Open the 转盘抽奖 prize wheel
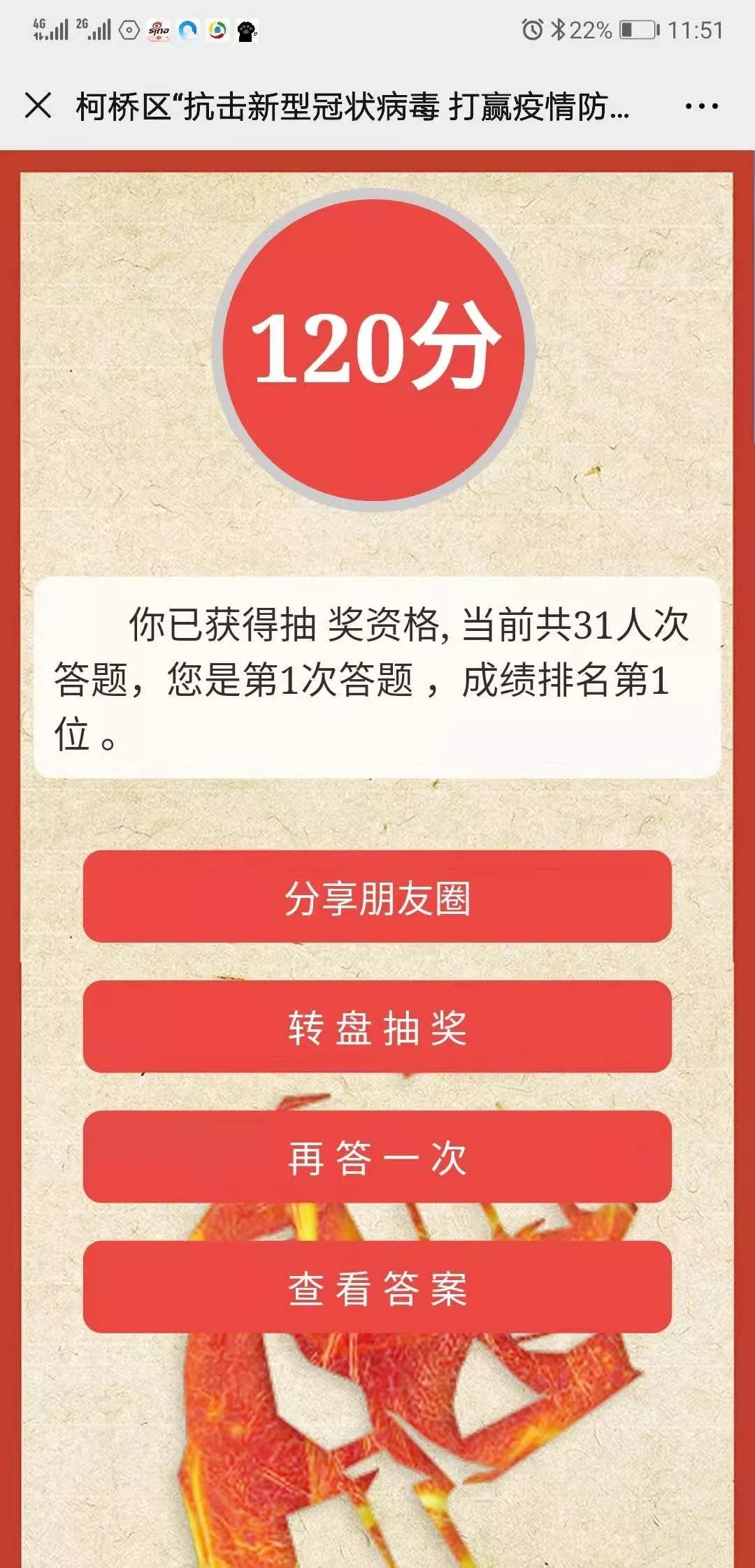The height and width of the screenshot is (1568, 755). pyautogui.click(x=377, y=1026)
